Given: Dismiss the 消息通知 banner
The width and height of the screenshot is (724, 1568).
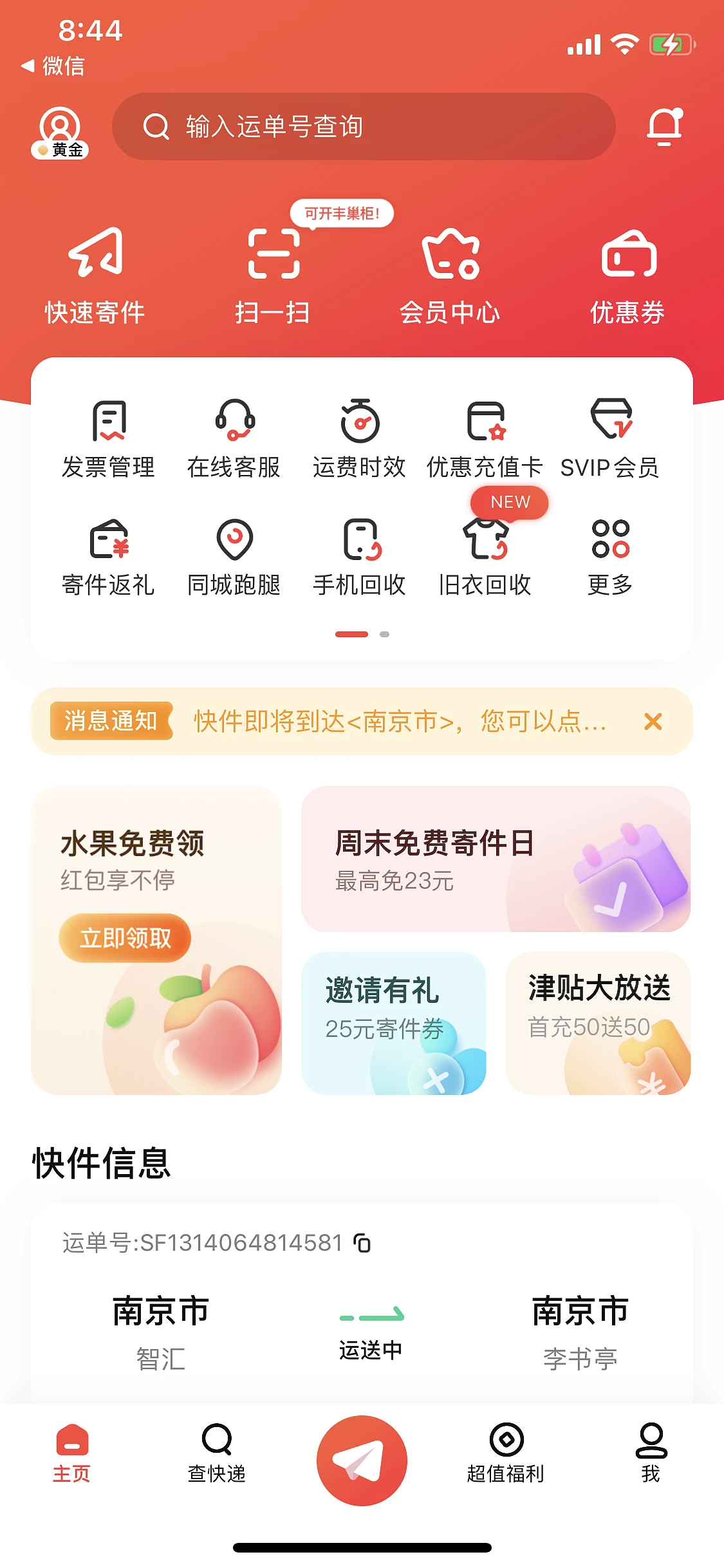Looking at the screenshot, I should point(653,722).
